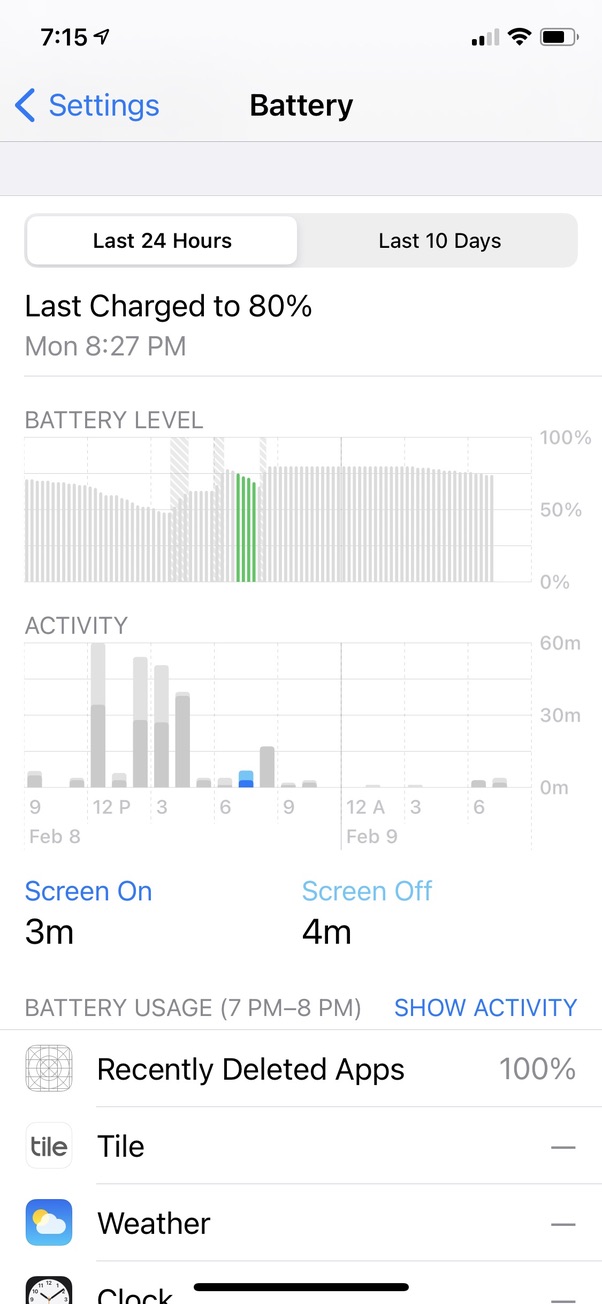Tap the blue highlighted activity bar
Screen dimensions: 602x1304
[x=246, y=780]
